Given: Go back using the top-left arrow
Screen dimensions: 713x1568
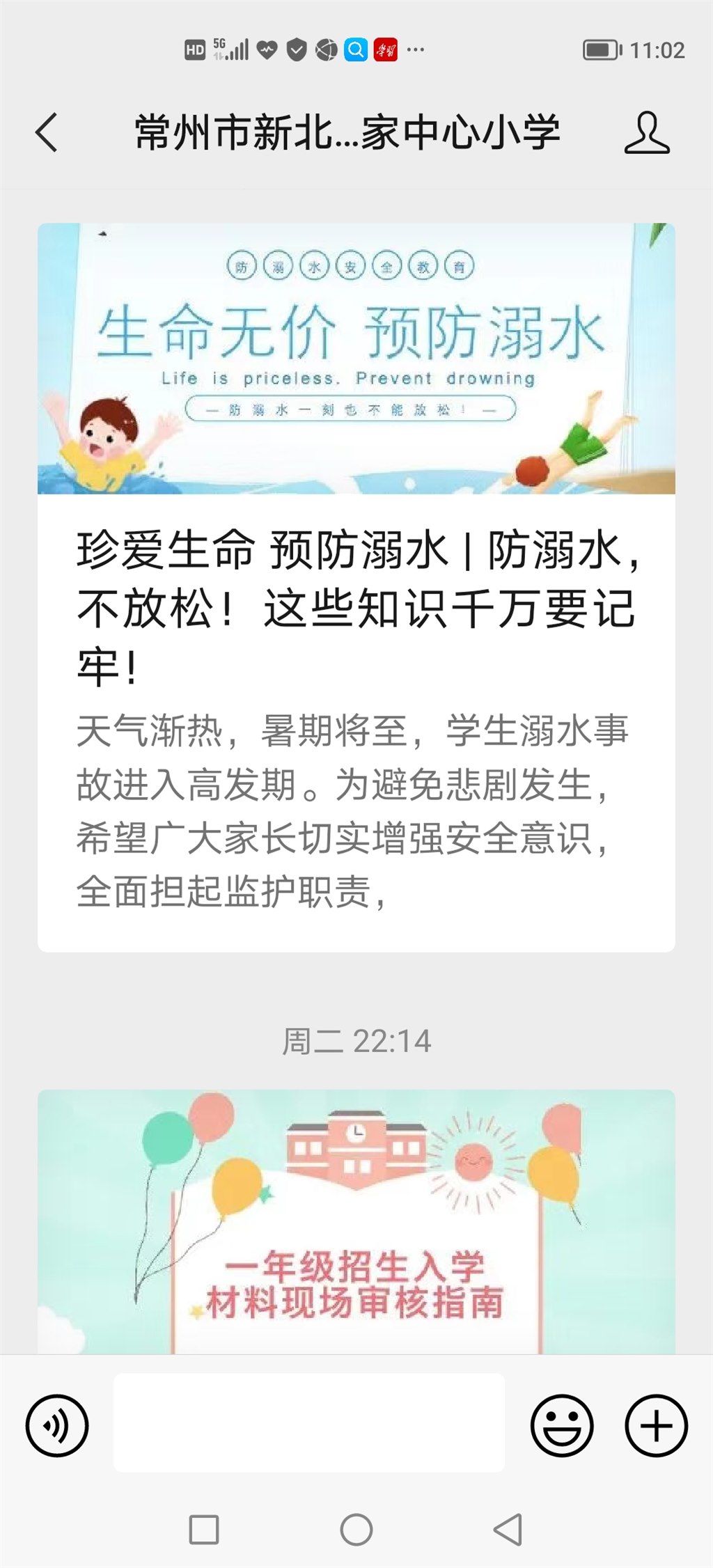Looking at the screenshot, I should tap(47, 132).
